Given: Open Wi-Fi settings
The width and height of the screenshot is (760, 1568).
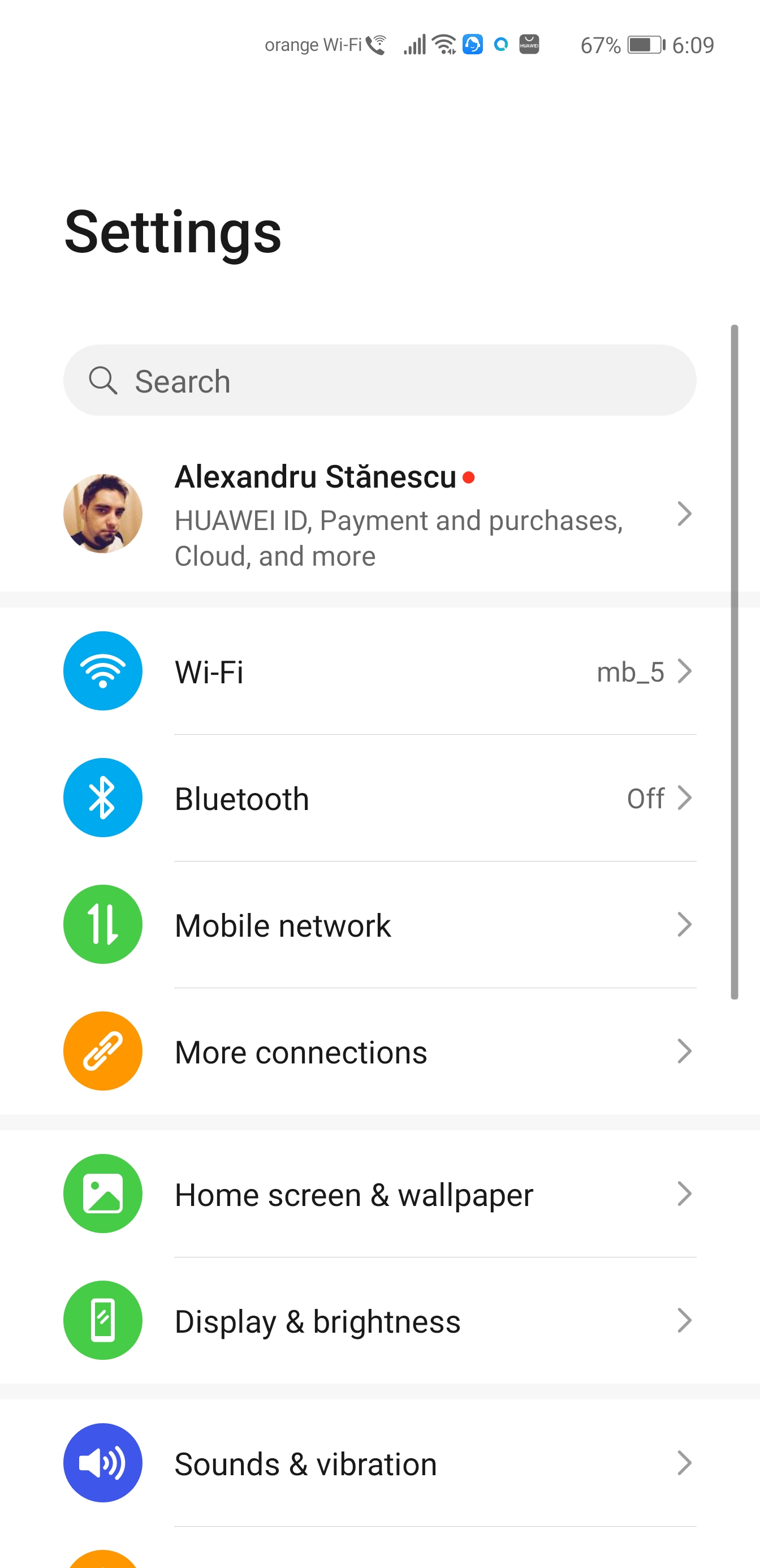Looking at the screenshot, I should pyautogui.click(x=379, y=671).
